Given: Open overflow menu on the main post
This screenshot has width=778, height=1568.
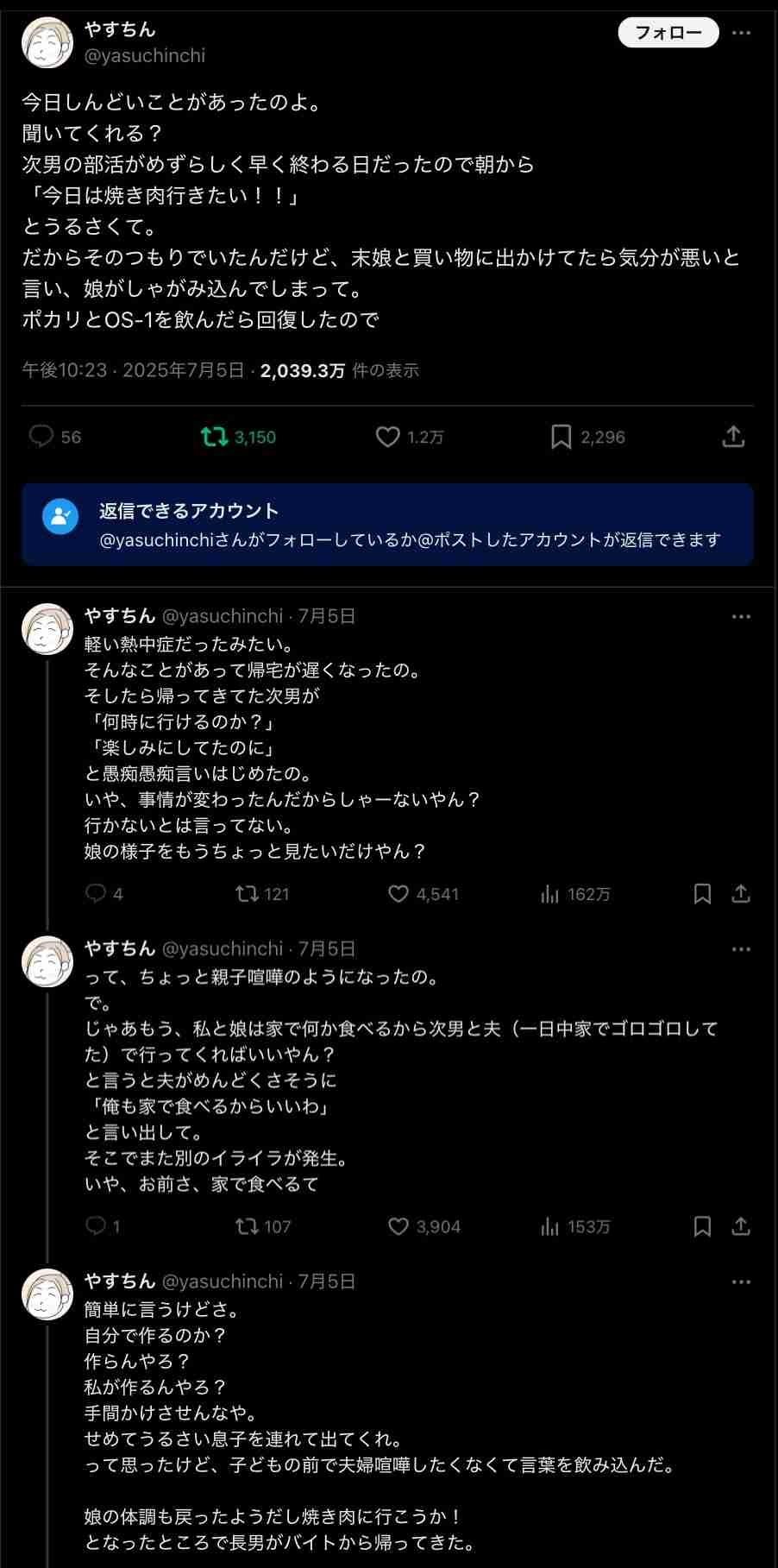Looking at the screenshot, I should [741, 33].
